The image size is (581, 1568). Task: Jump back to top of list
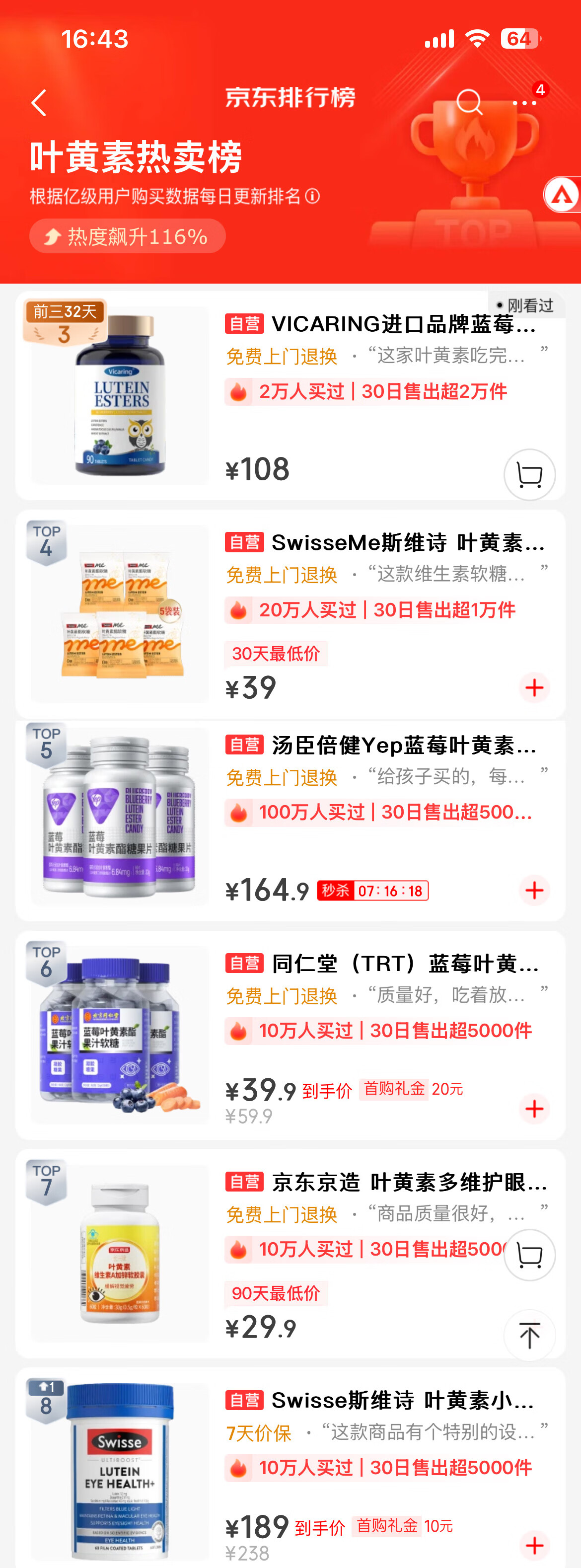529,1335
